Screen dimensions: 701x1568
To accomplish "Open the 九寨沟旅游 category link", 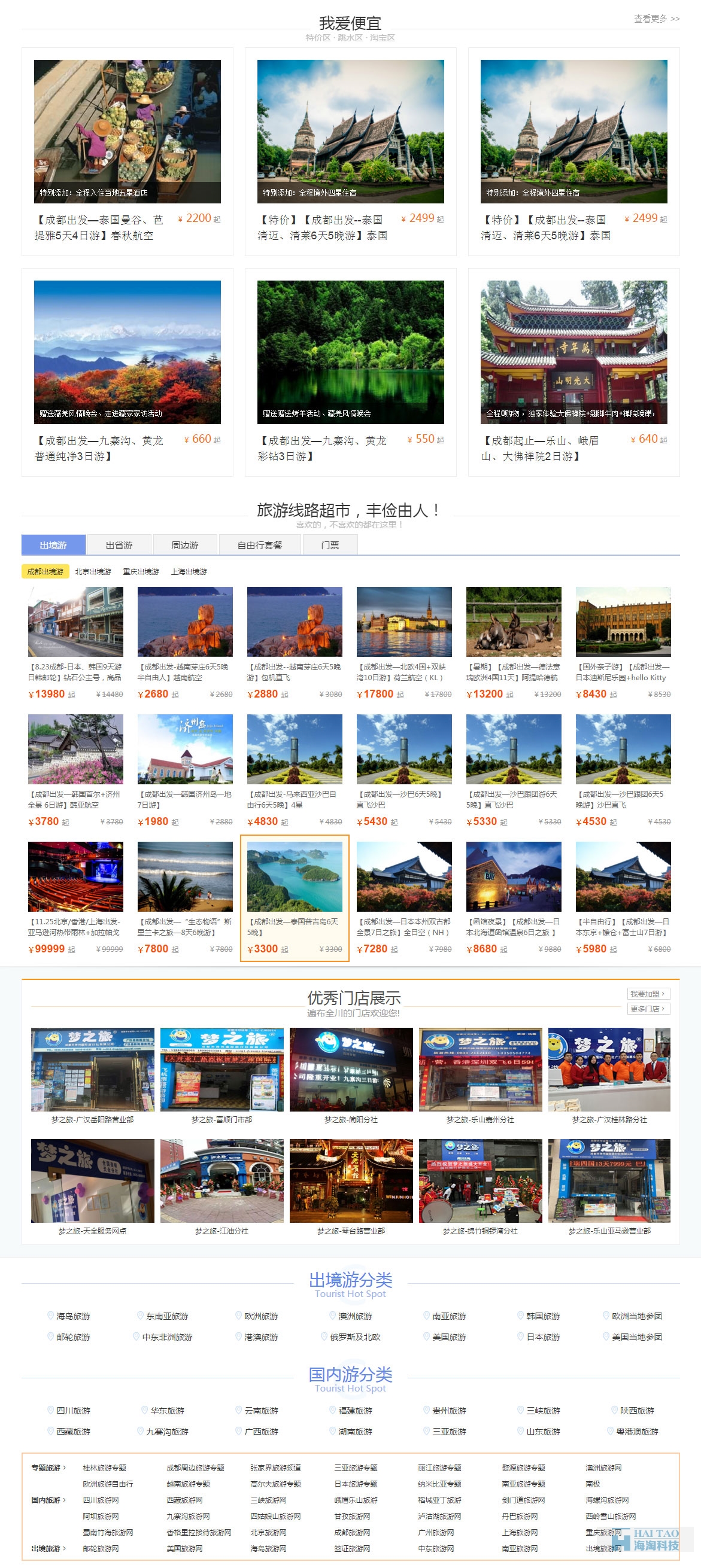I will tap(167, 1432).
